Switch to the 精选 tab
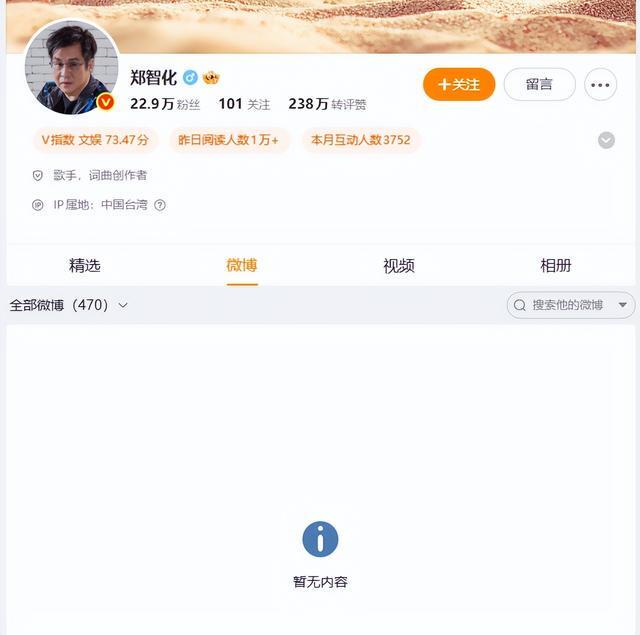640x635 pixels. pyautogui.click(x=84, y=266)
